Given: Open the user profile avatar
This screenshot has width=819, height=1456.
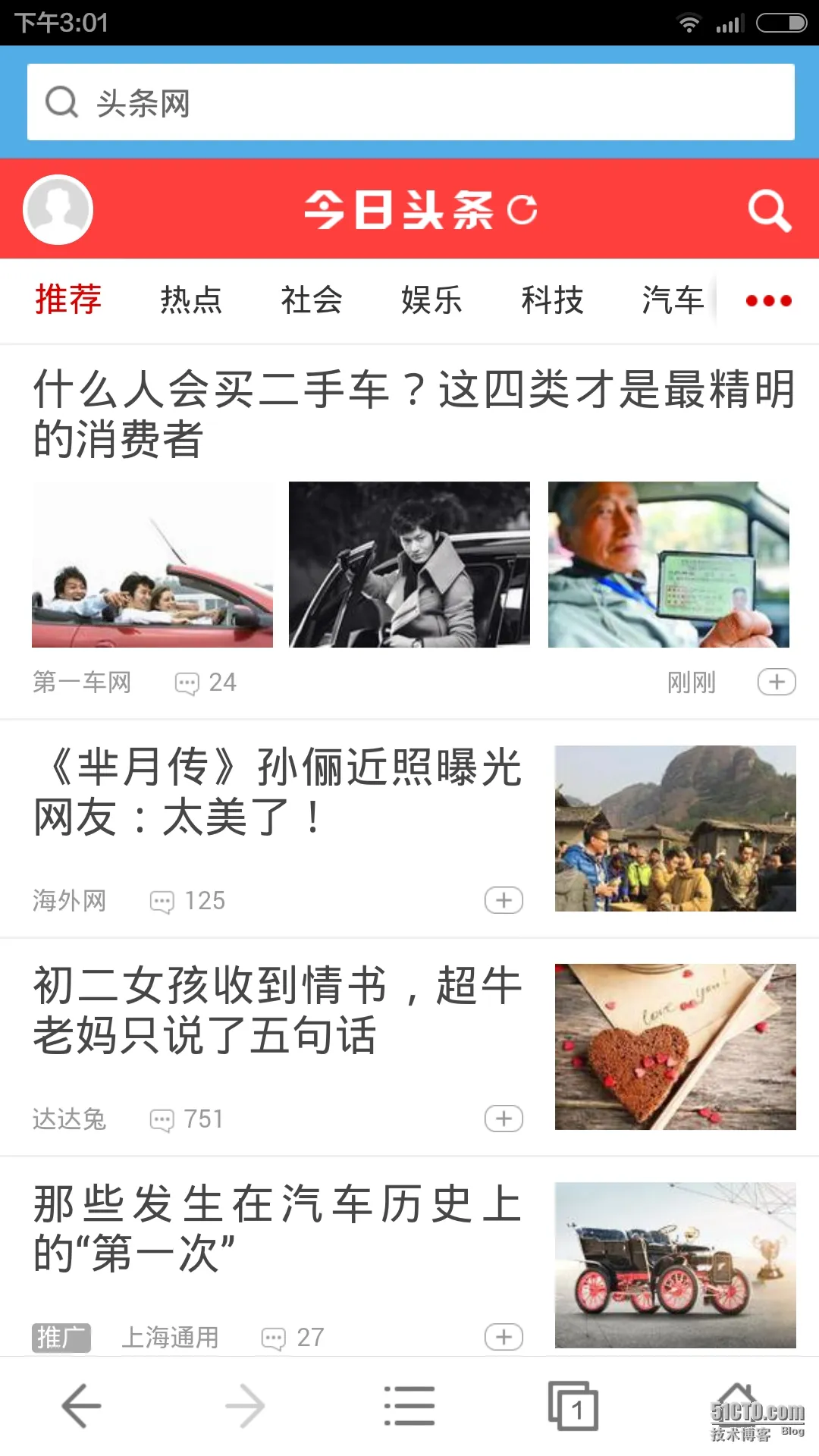Looking at the screenshot, I should click(x=58, y=210).
